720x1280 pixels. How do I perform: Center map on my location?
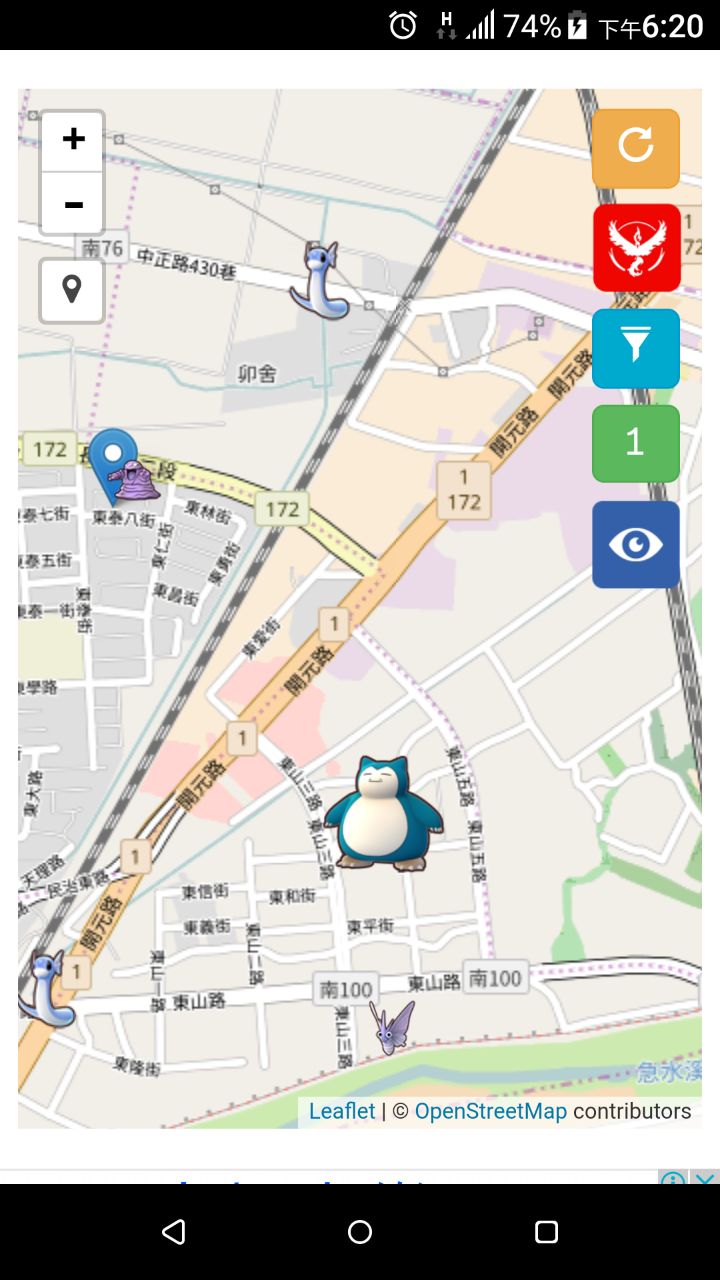[x=72, y=291]
